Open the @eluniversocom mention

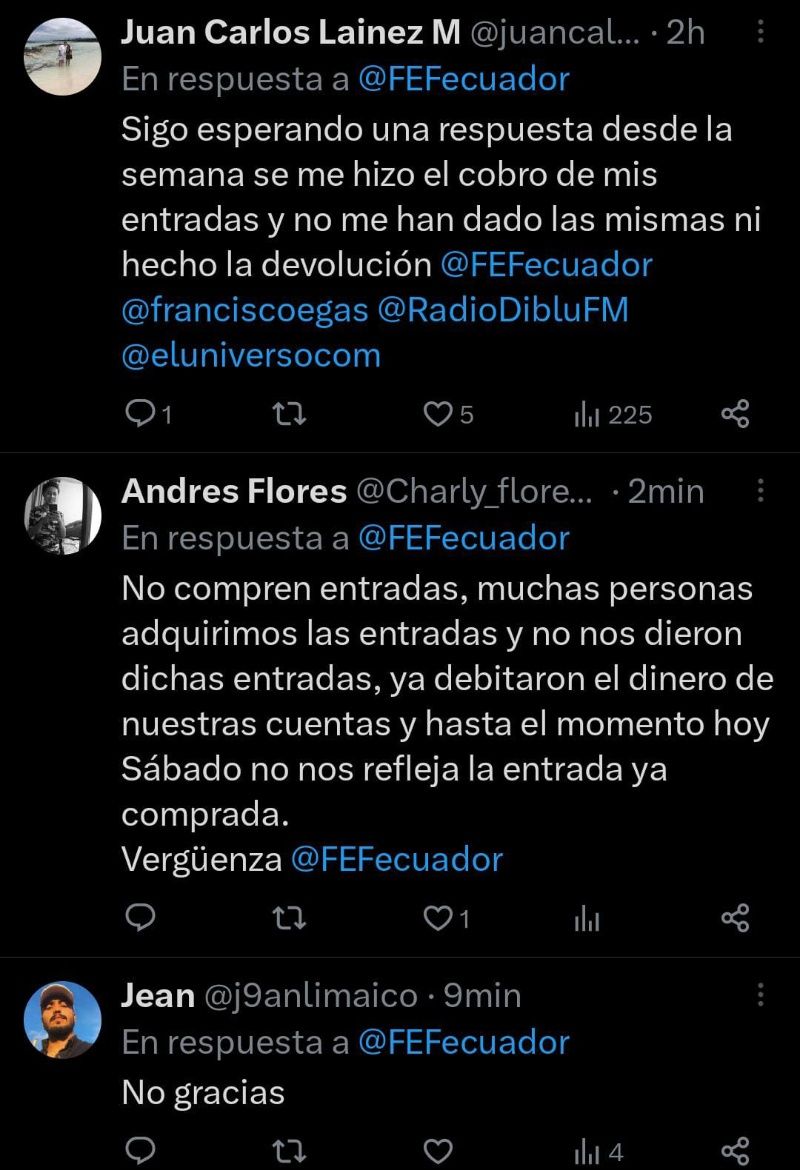click(x=251, y=354)
